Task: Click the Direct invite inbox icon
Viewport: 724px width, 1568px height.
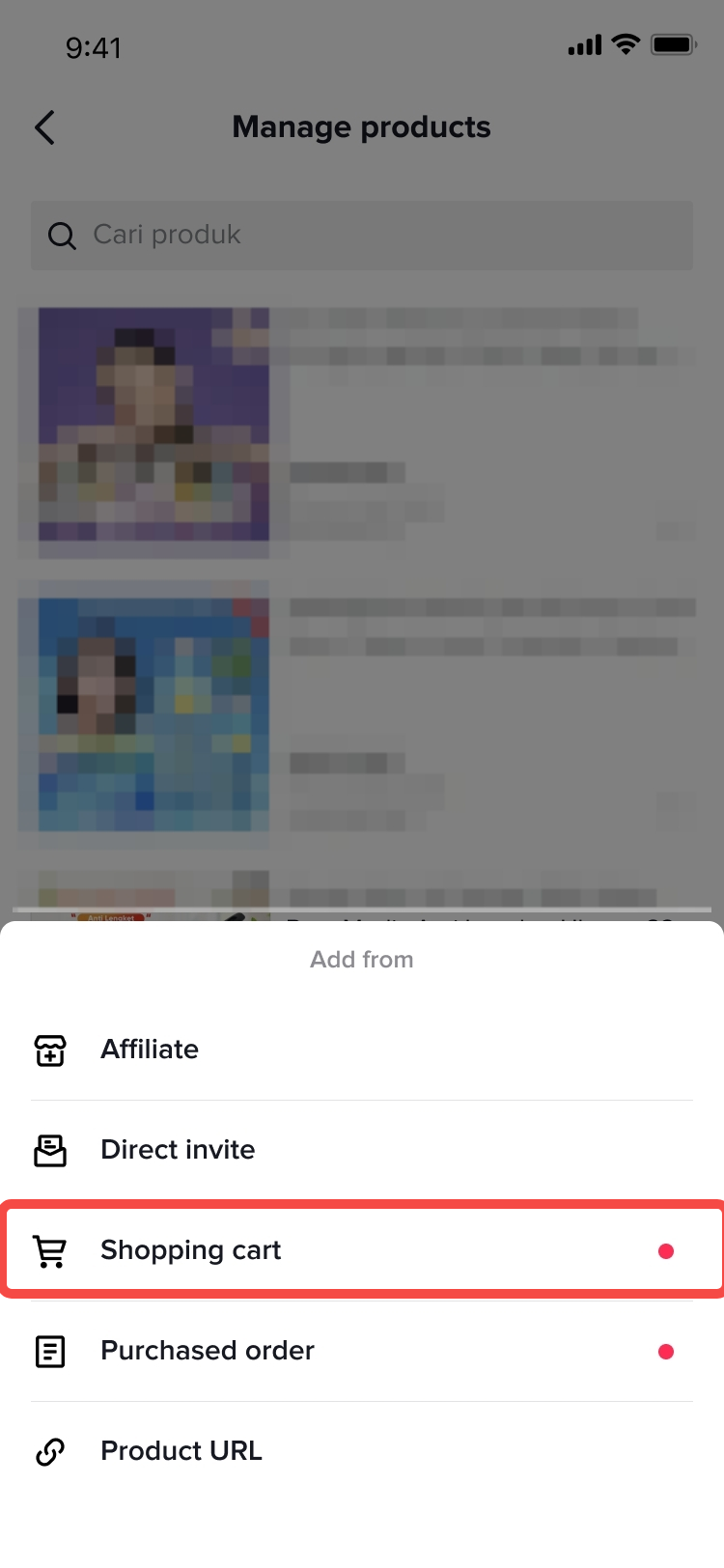Action: pos(49,1150)
